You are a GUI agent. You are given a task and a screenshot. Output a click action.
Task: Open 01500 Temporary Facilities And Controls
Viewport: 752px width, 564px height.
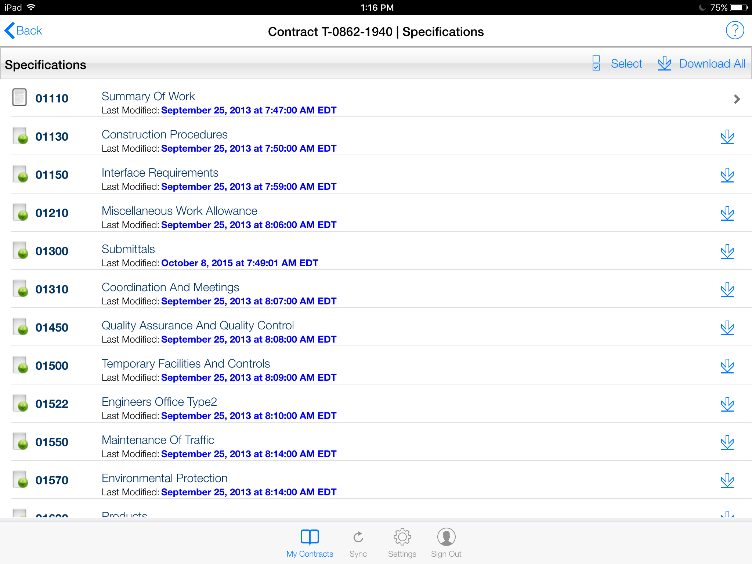tap(185, 364)
